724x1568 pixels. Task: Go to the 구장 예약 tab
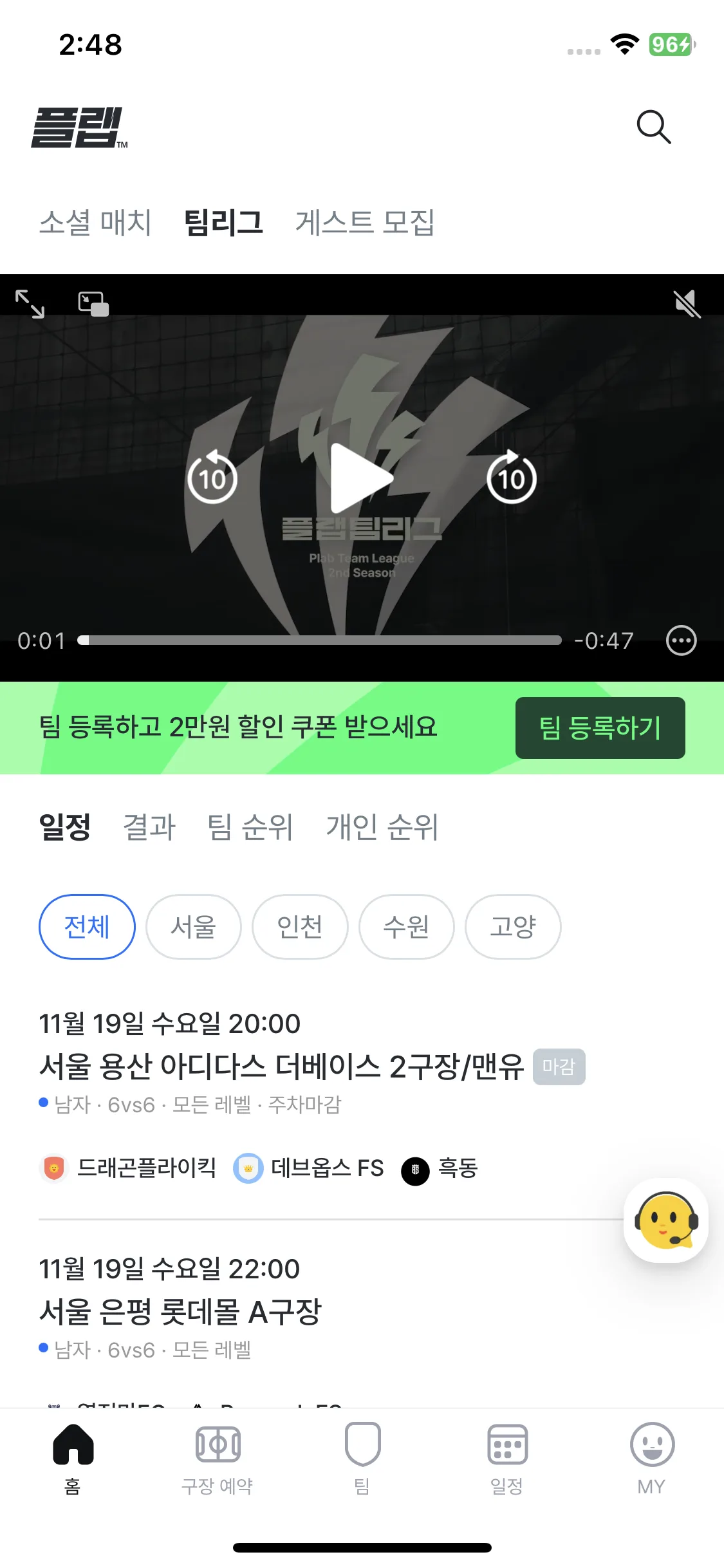(x=218, y=1459)
